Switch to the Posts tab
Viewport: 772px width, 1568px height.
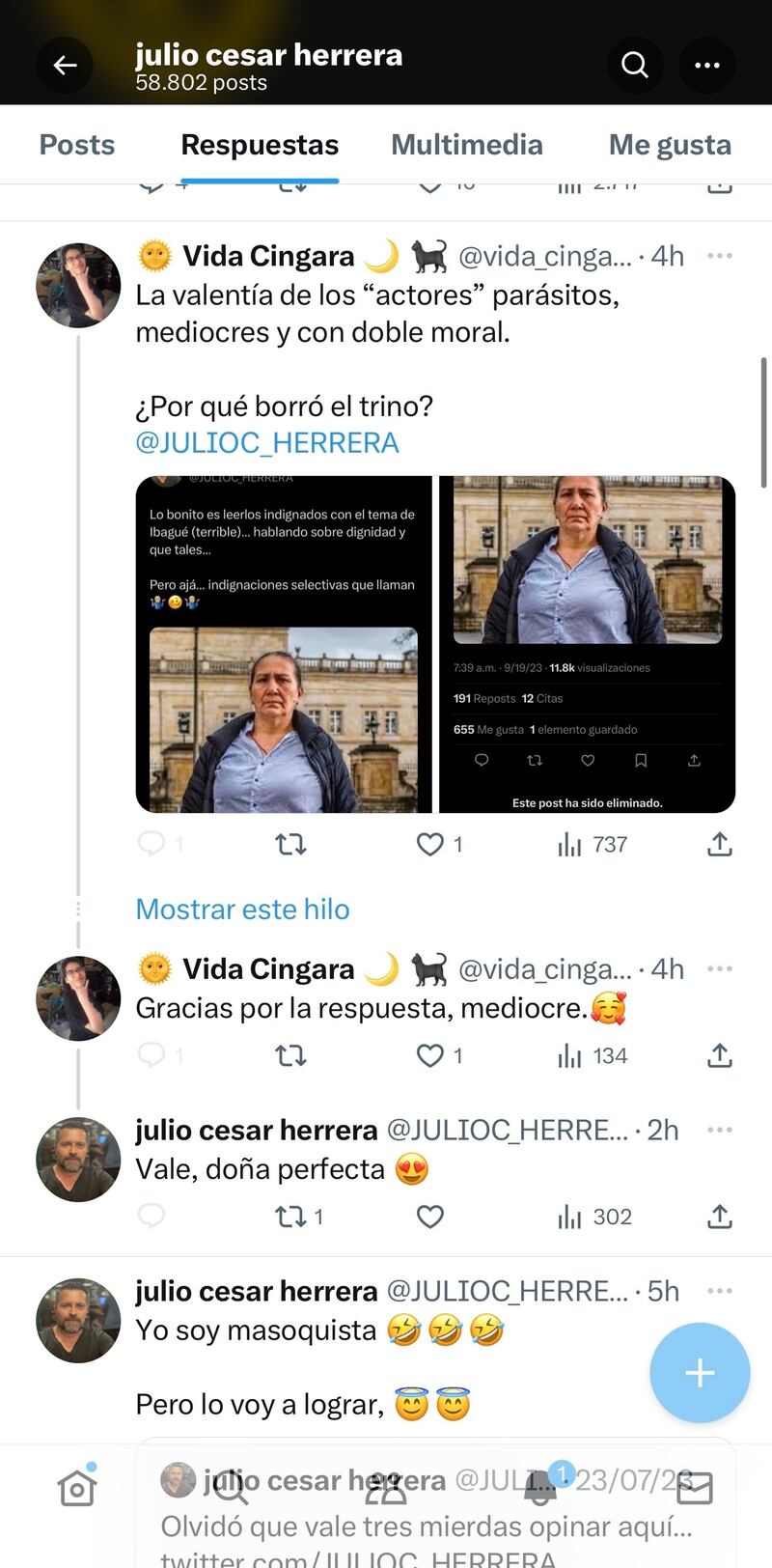(x=77, y=145)
